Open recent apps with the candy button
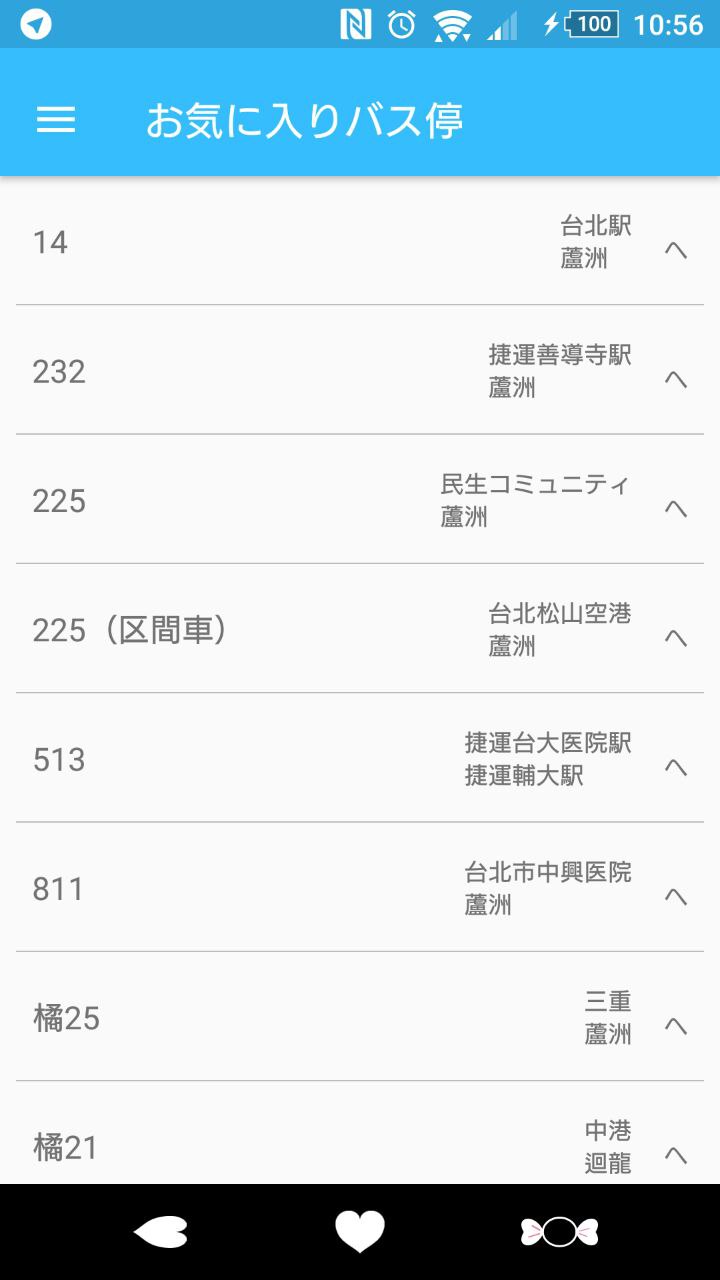The image size is (720, 1280). [x=559, y=1232]
